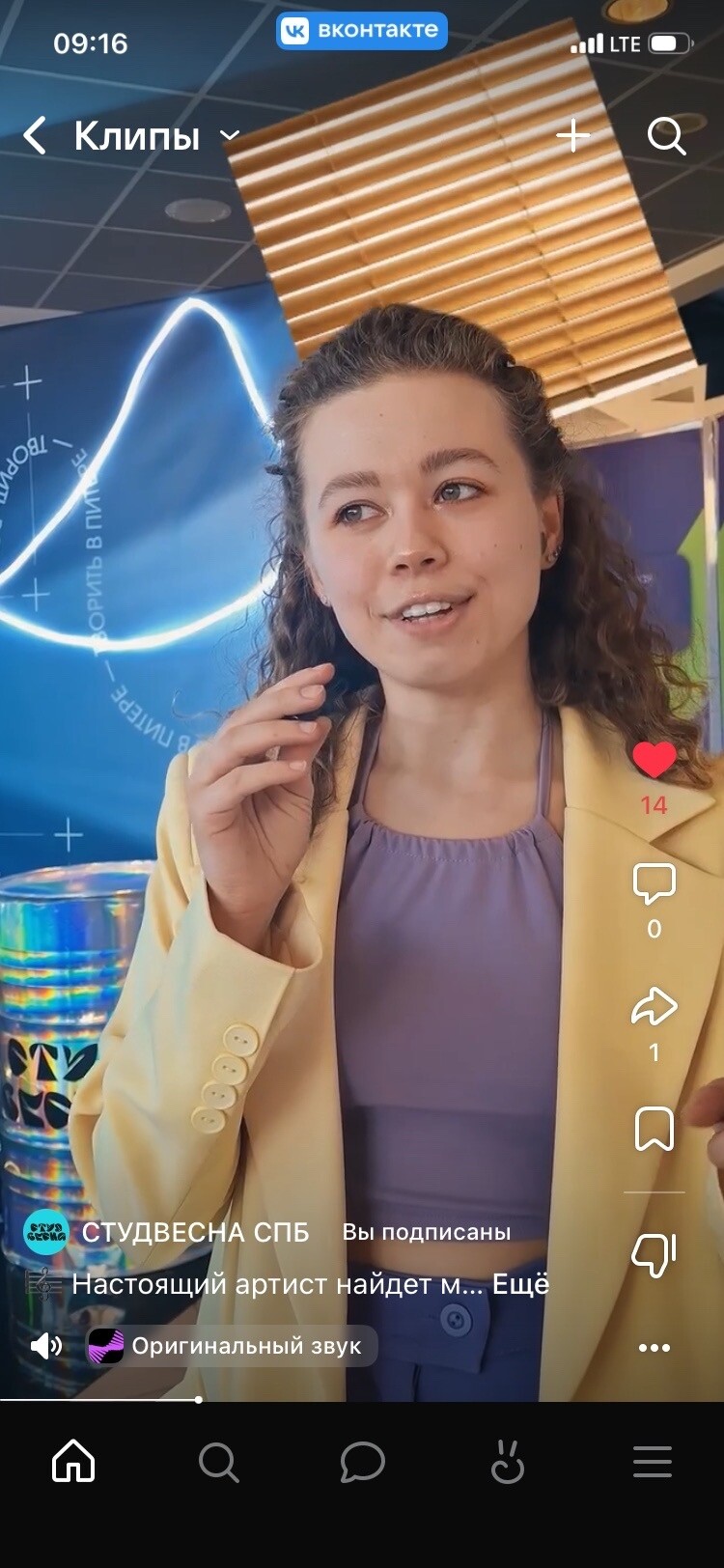This screenshot has height=1568, width=724.
Task: Switch to the home tab
Action: click(73, 1463)
